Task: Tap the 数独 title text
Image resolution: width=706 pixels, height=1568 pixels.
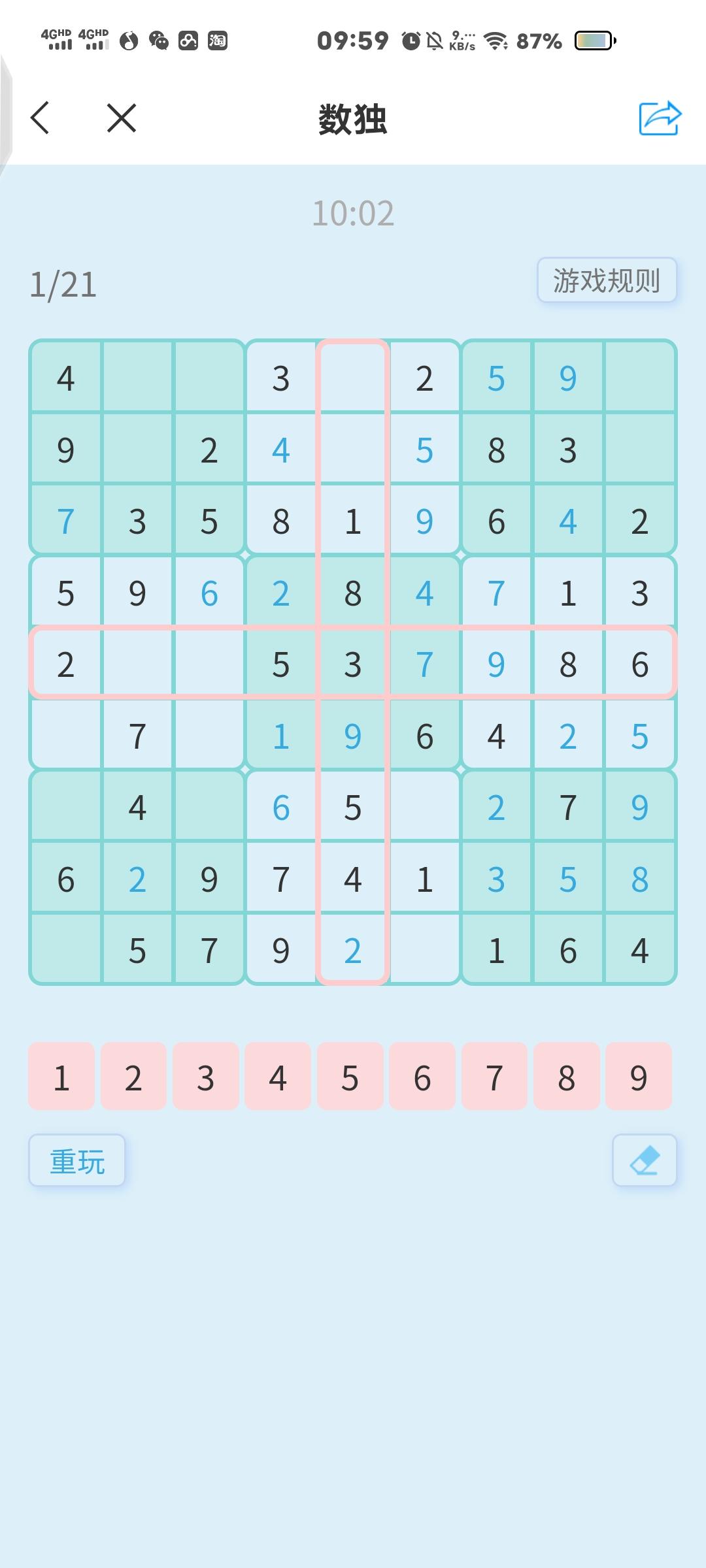Action: click(352, 120)
